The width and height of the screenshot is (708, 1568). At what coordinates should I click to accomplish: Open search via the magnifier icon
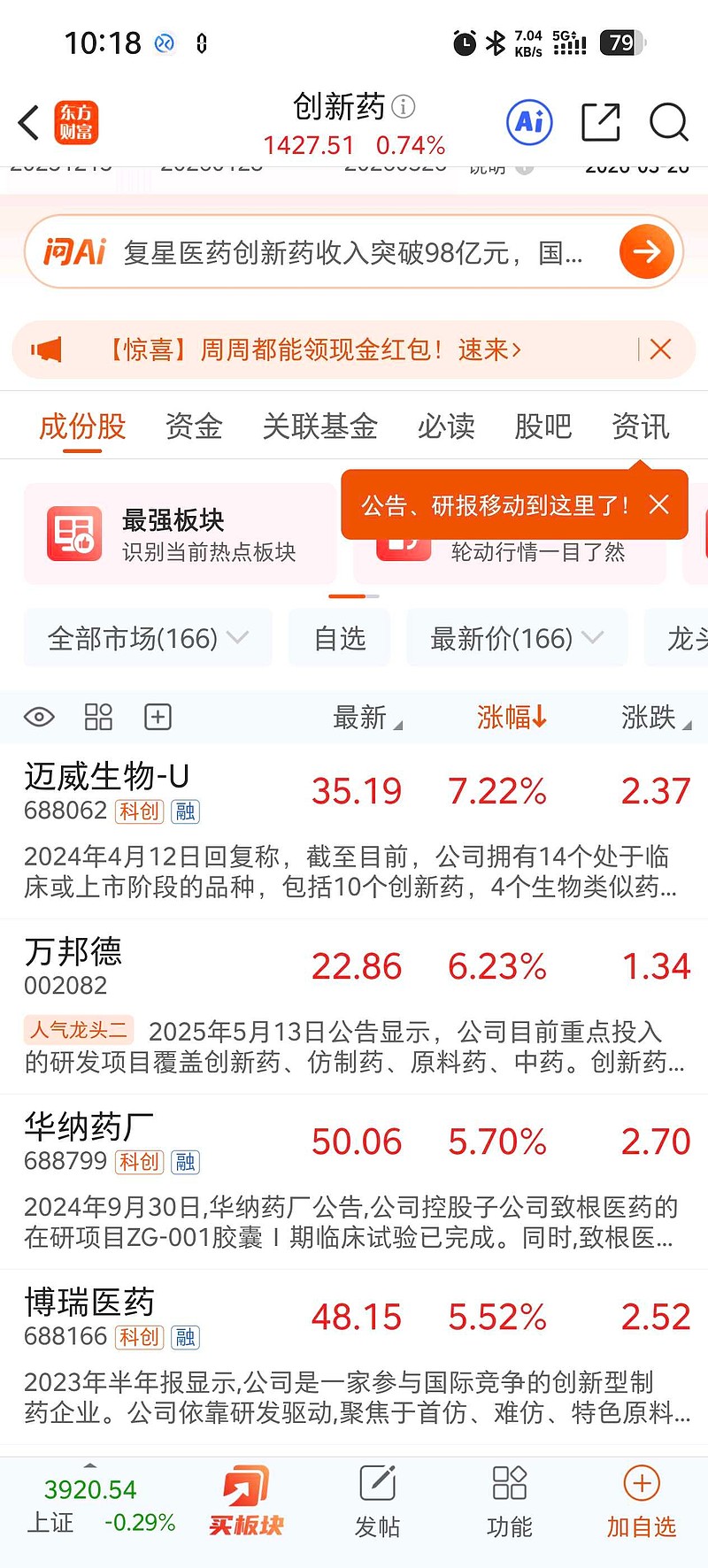(669, 124)
